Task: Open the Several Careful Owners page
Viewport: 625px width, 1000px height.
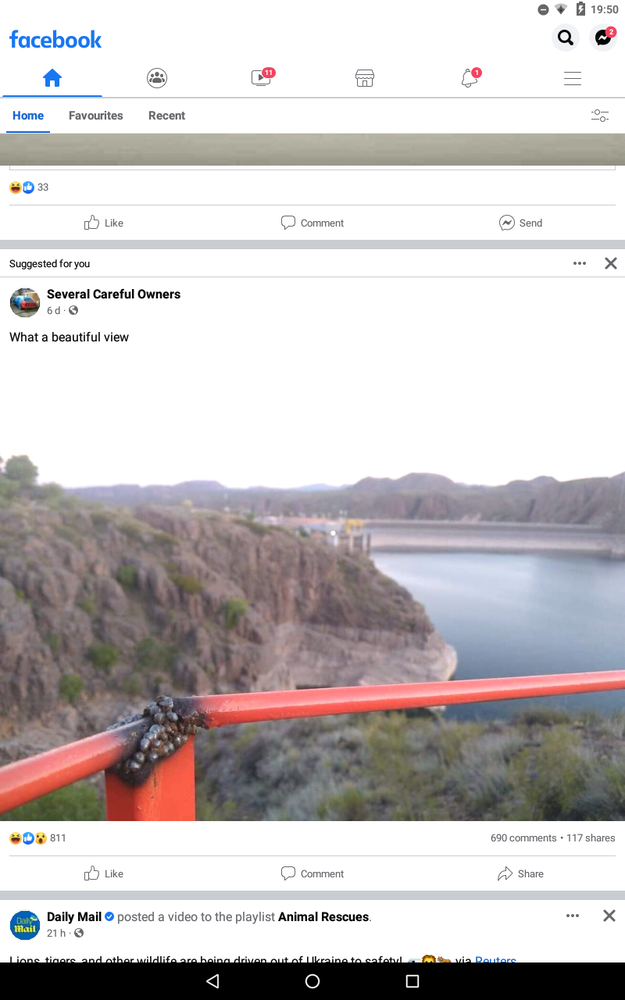Action: pos(114,294)
